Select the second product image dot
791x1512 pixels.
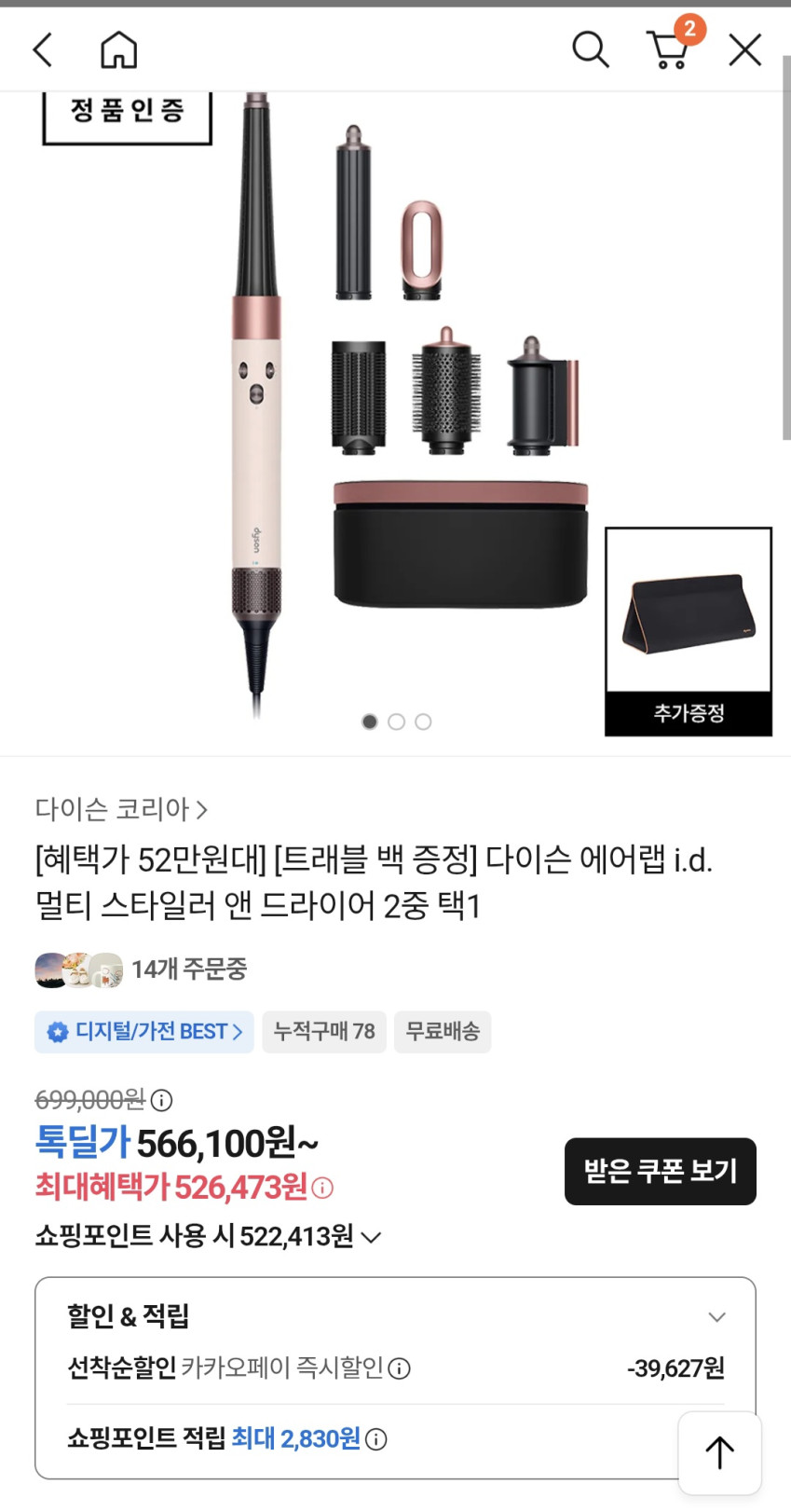tap(397, 722)
